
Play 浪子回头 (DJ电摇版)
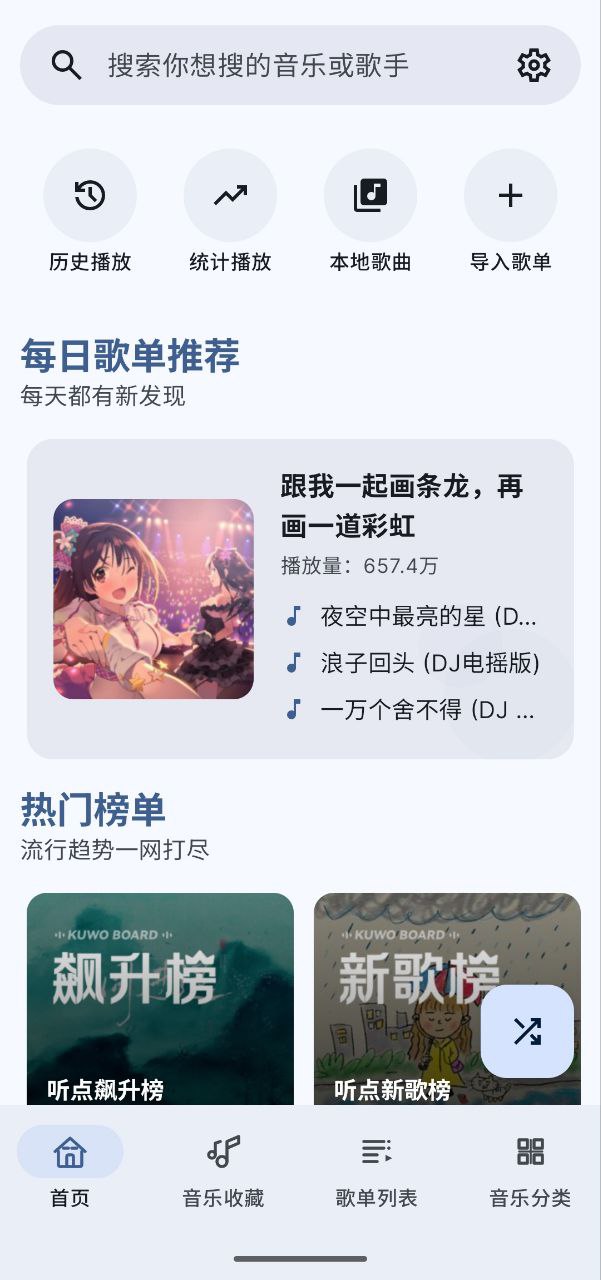point(415,663)
